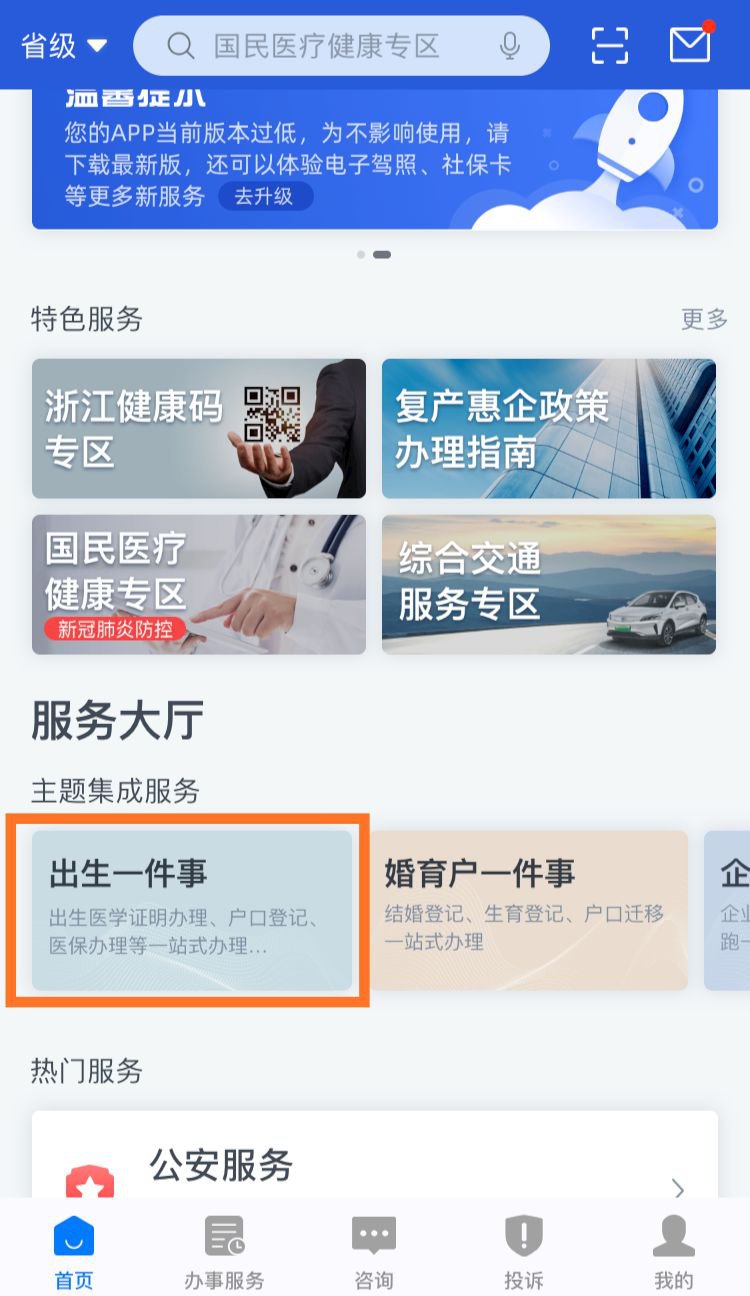This screenshot has width=750, height=1296.
Task: Select the 出生一件事 service card
Action: click(192, 910)
